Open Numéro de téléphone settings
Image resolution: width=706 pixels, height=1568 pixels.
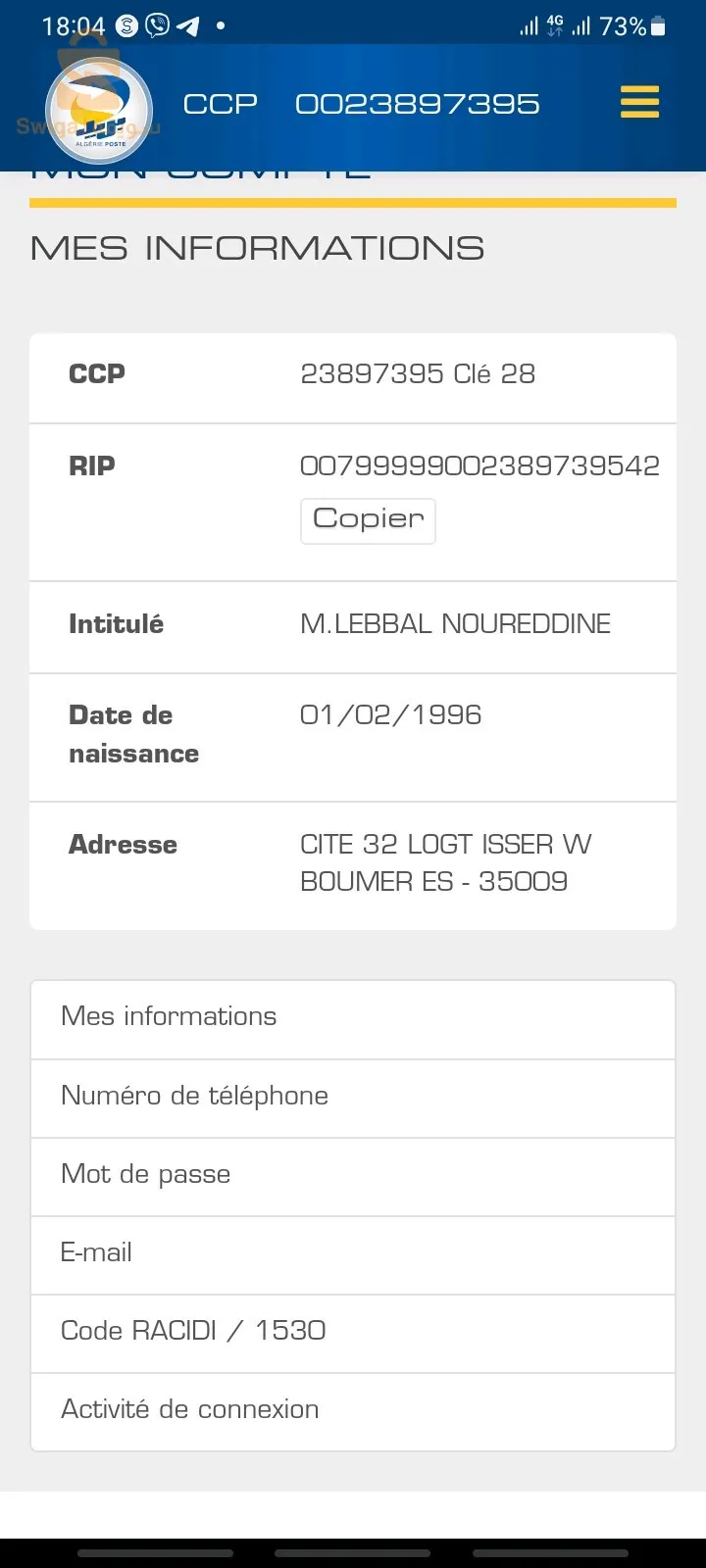click(353, 1096)
